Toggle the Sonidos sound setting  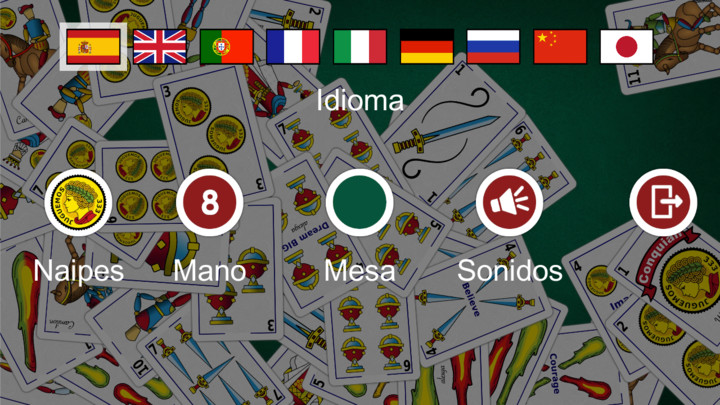point(509,203)
